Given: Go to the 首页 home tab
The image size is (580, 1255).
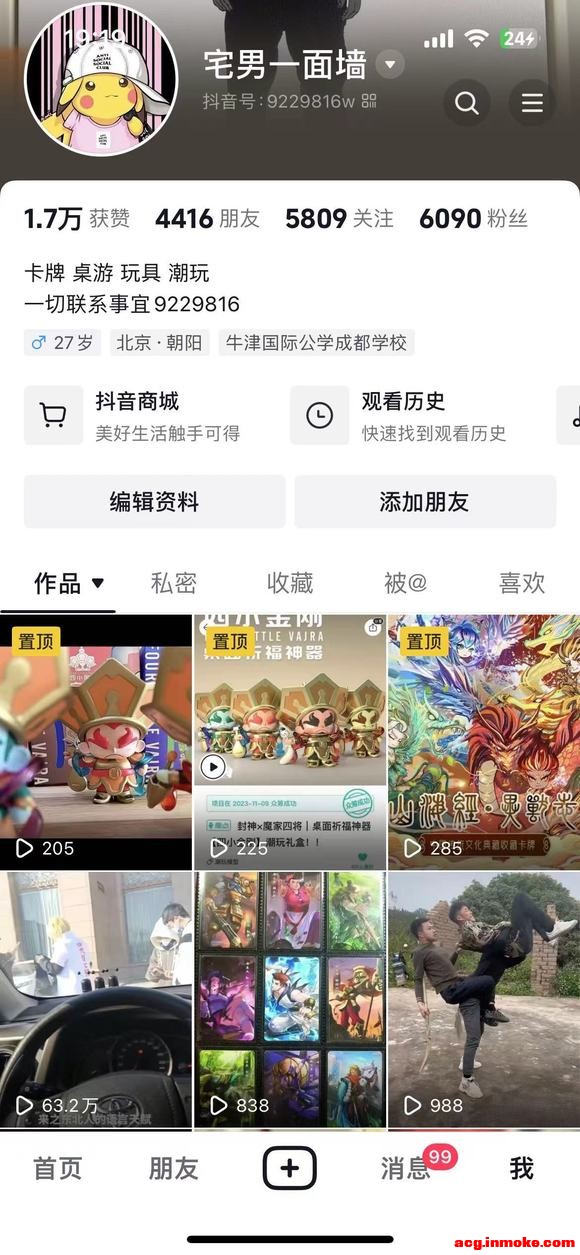Looking at the screenshot, I should (58, 1168).
